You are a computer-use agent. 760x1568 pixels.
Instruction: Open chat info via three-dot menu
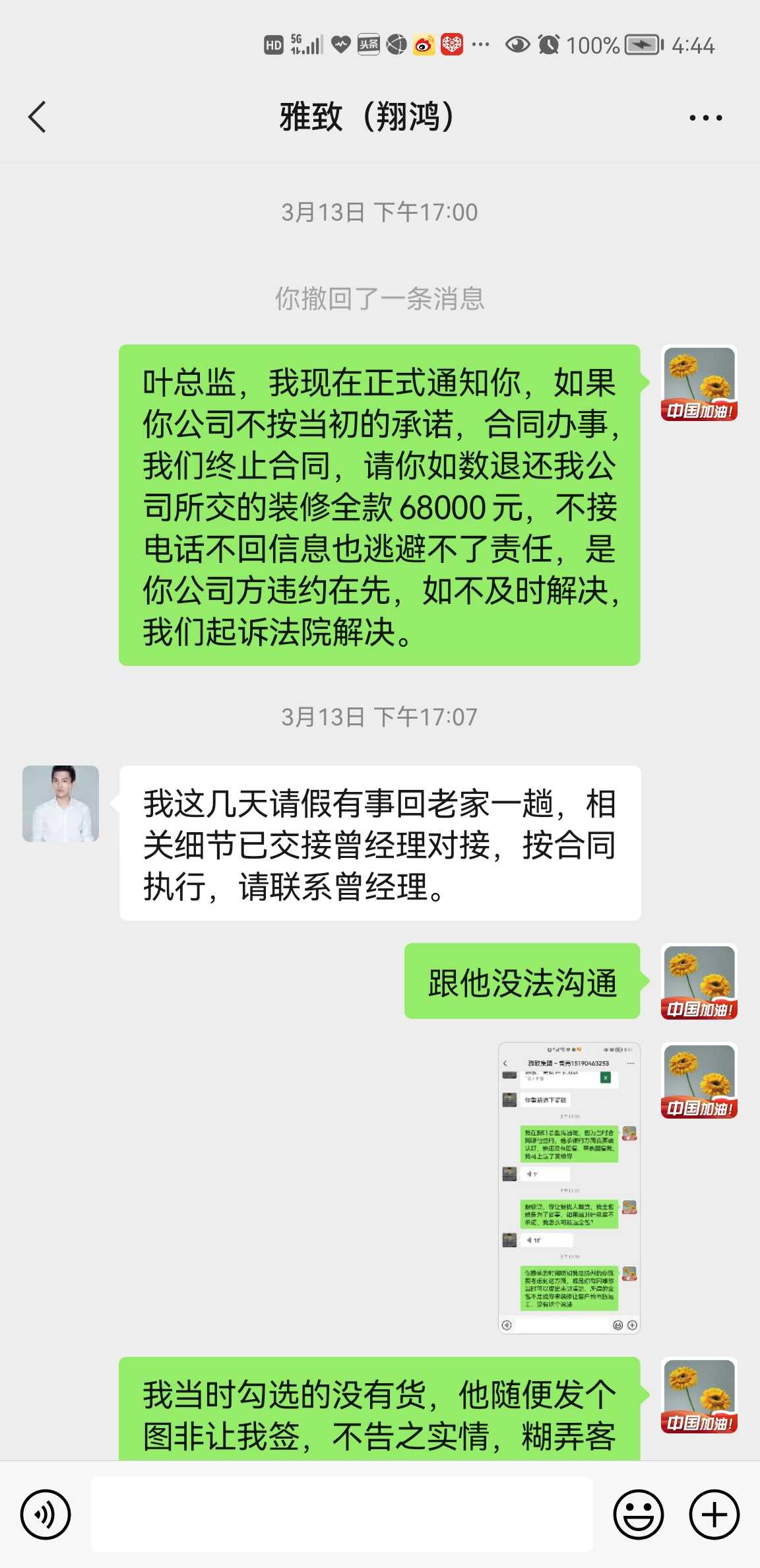pyautogui.click(x=705, y=118)
